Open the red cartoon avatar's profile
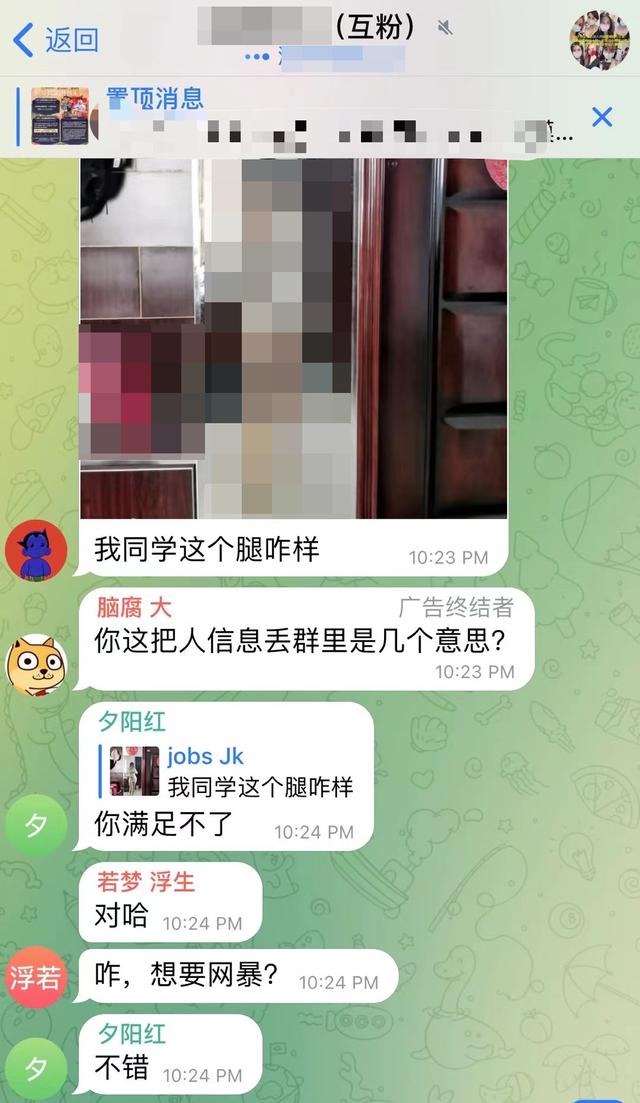Screen dimensions: 640x1103 coord(36,550)
